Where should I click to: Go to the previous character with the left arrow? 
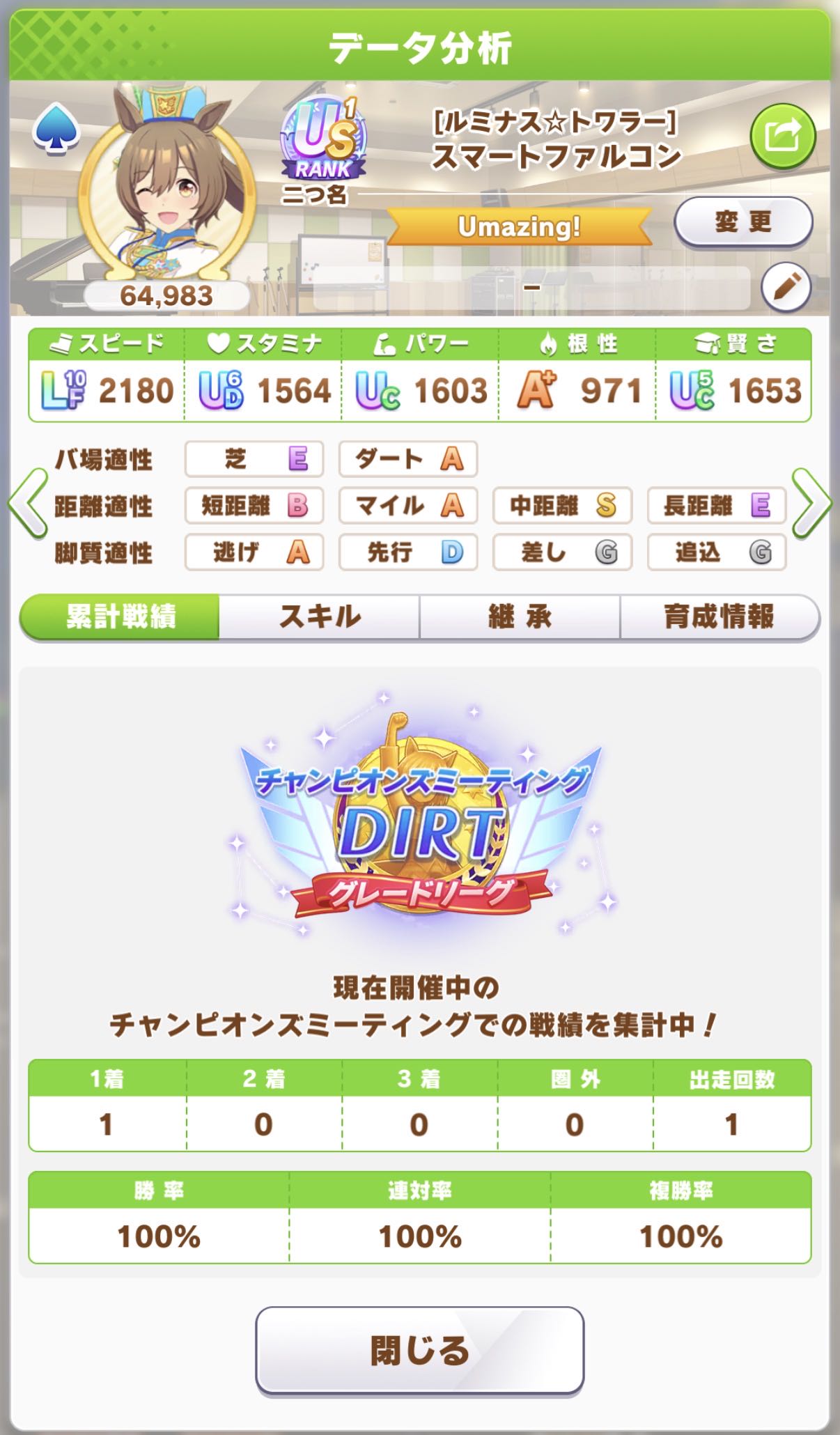pyautogui.click(x=28, y=502)
